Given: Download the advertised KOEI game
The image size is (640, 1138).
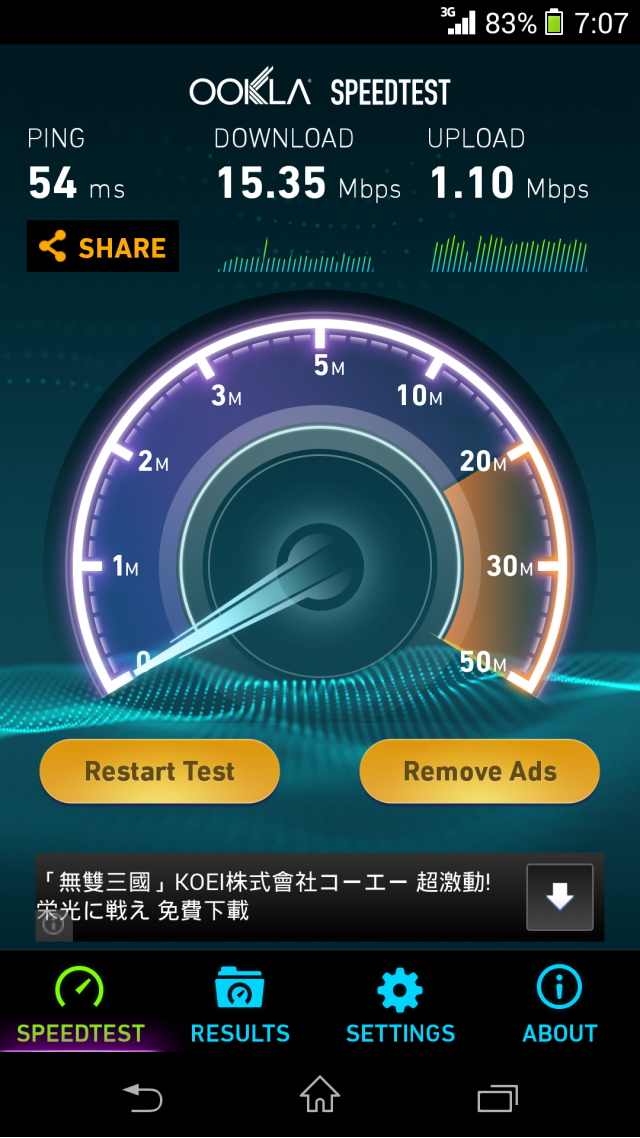Looking at the screenshot, I should [559, 897].
